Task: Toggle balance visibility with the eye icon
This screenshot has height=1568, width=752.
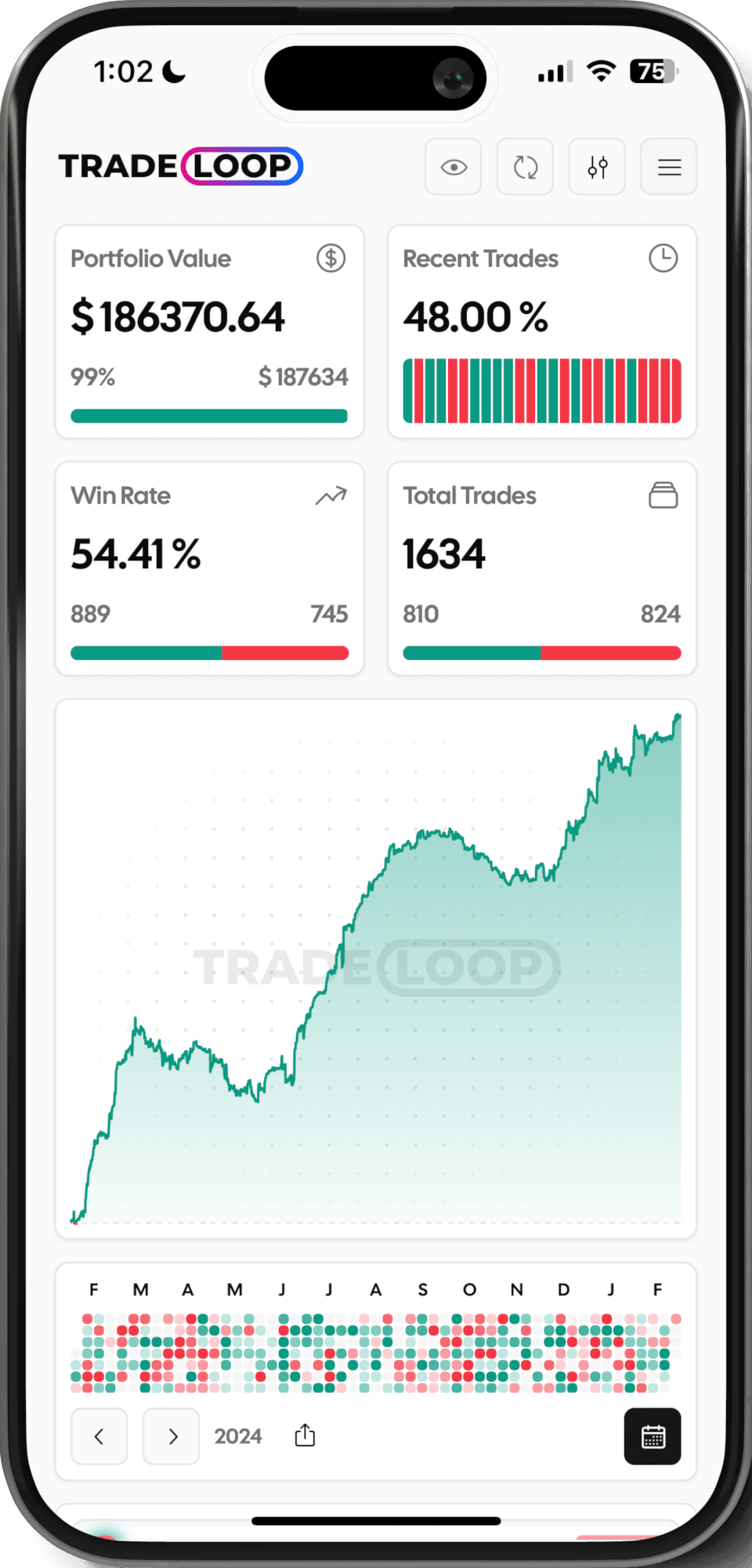Action: tap(453, 167)
